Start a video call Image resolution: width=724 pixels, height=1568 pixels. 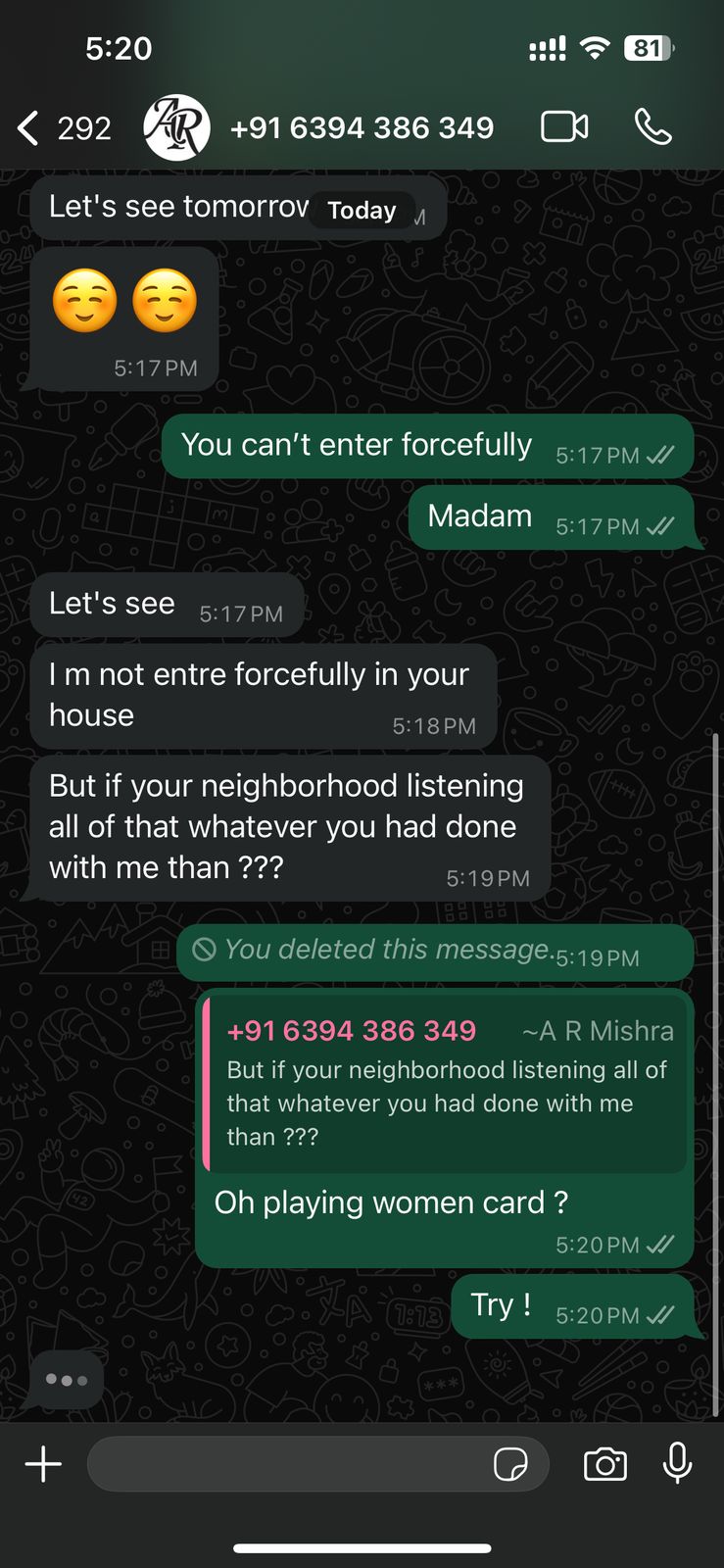point(564,126)
